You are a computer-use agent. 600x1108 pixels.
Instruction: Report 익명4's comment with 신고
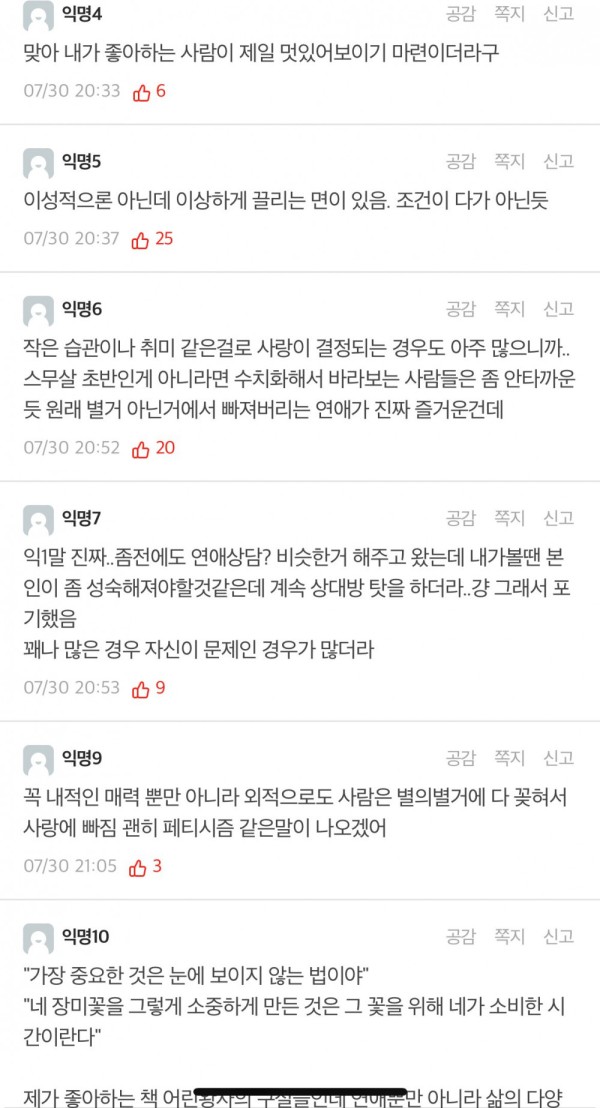(558, 14)
